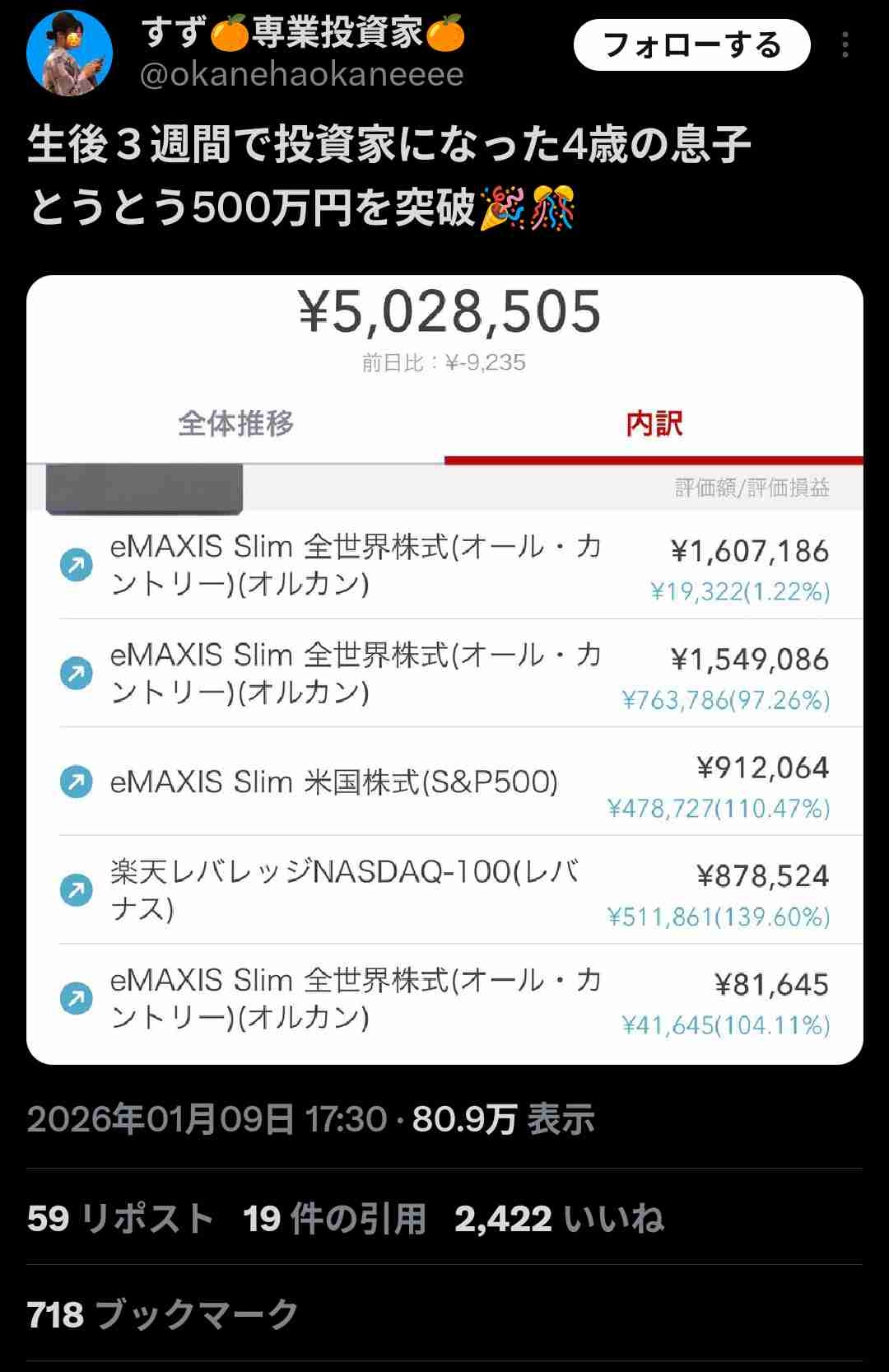Viewport: 889px width, 1372px height.
Task: Tap the フォローする follow button
Action: coord(691,45)
